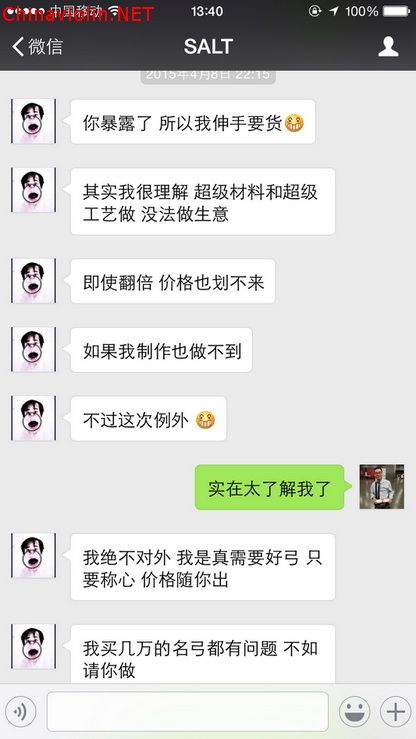Viewport: 416px width, 739px height.
Task: Open SALT's chat info profile icon
Action: click(x=388, y=47)
